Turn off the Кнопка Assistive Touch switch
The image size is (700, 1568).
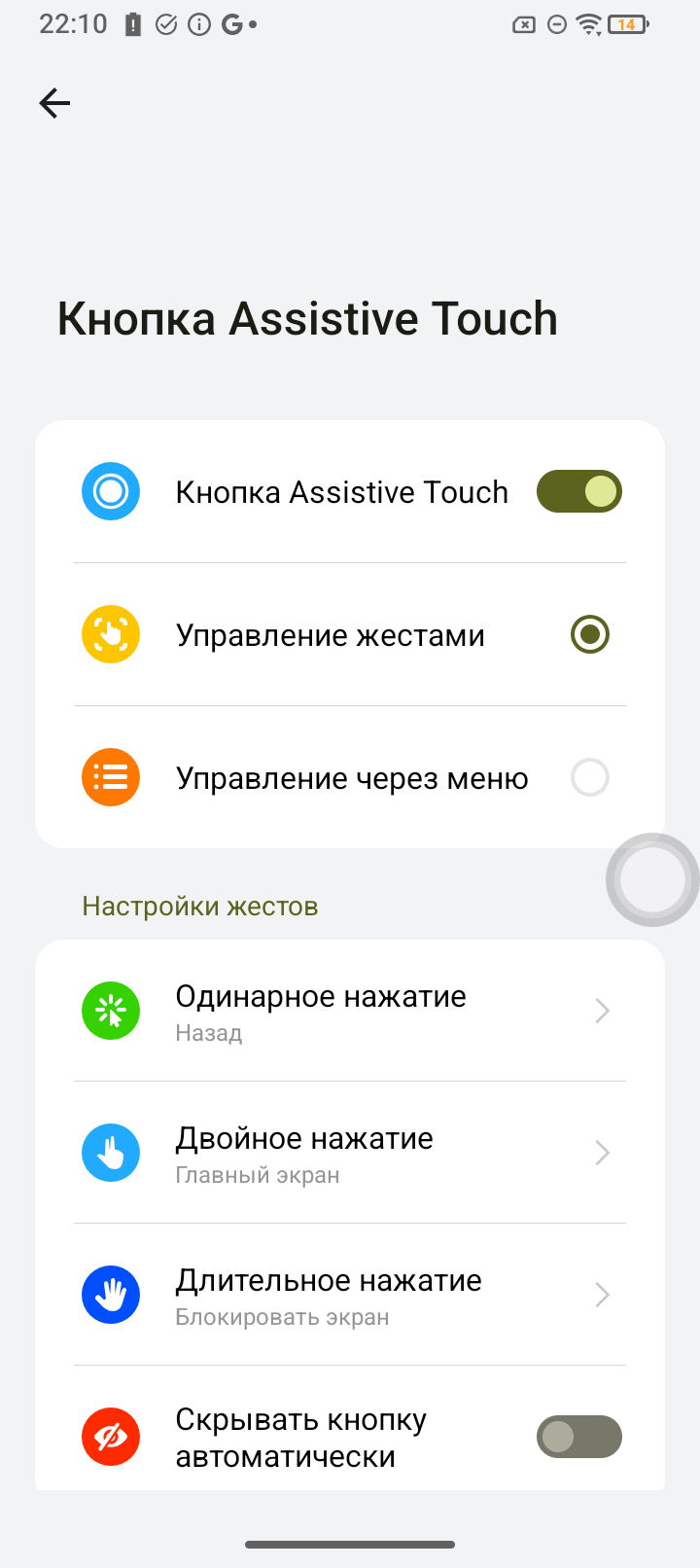578,492
